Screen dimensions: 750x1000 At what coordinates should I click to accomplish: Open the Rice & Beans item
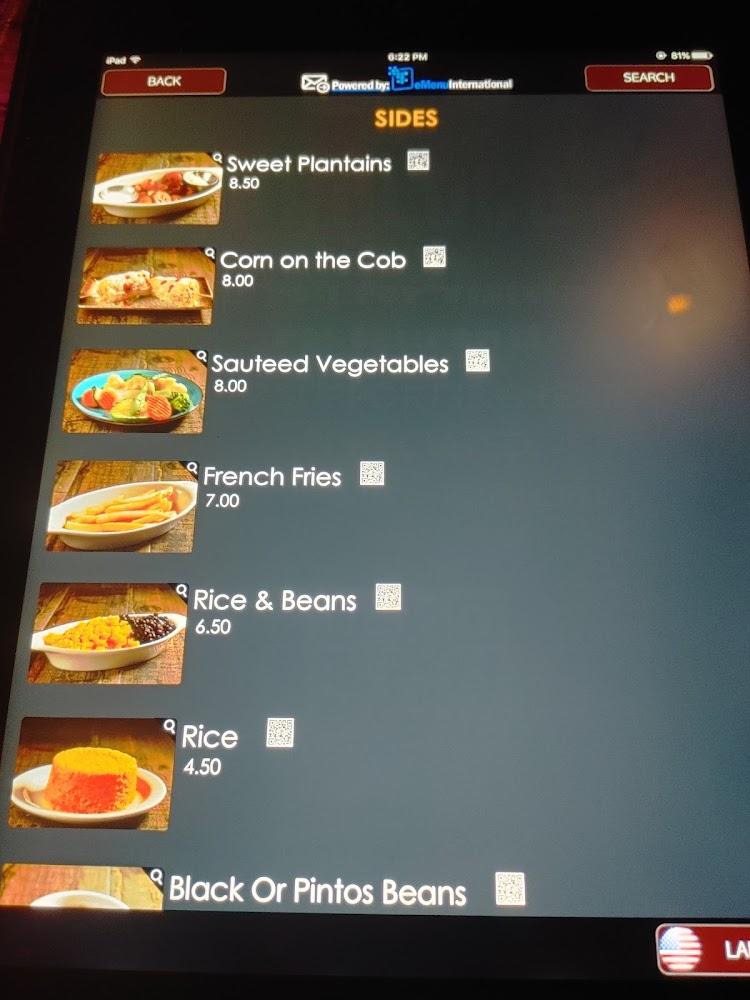(x=274, y=601)
